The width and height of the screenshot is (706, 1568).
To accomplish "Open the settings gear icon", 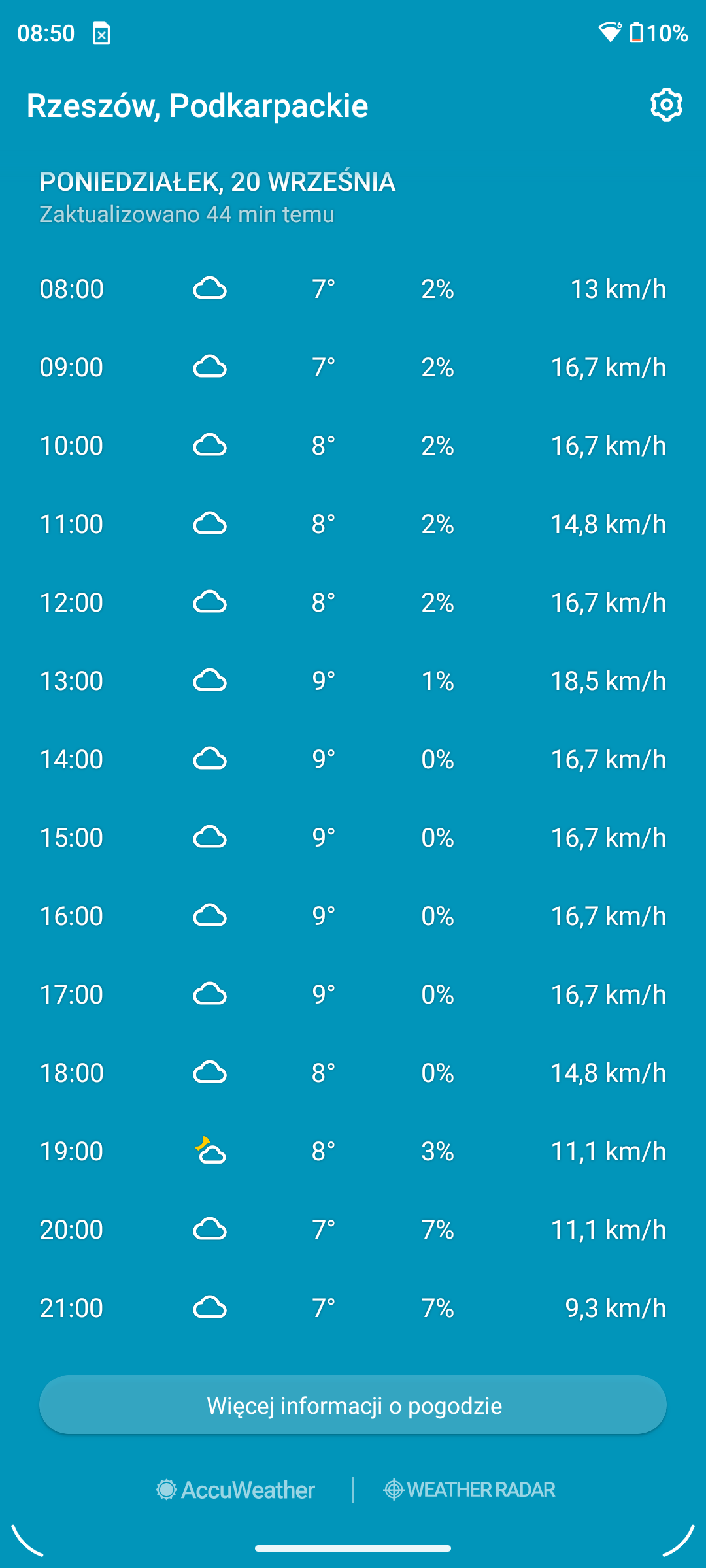I will coord(666,105).
